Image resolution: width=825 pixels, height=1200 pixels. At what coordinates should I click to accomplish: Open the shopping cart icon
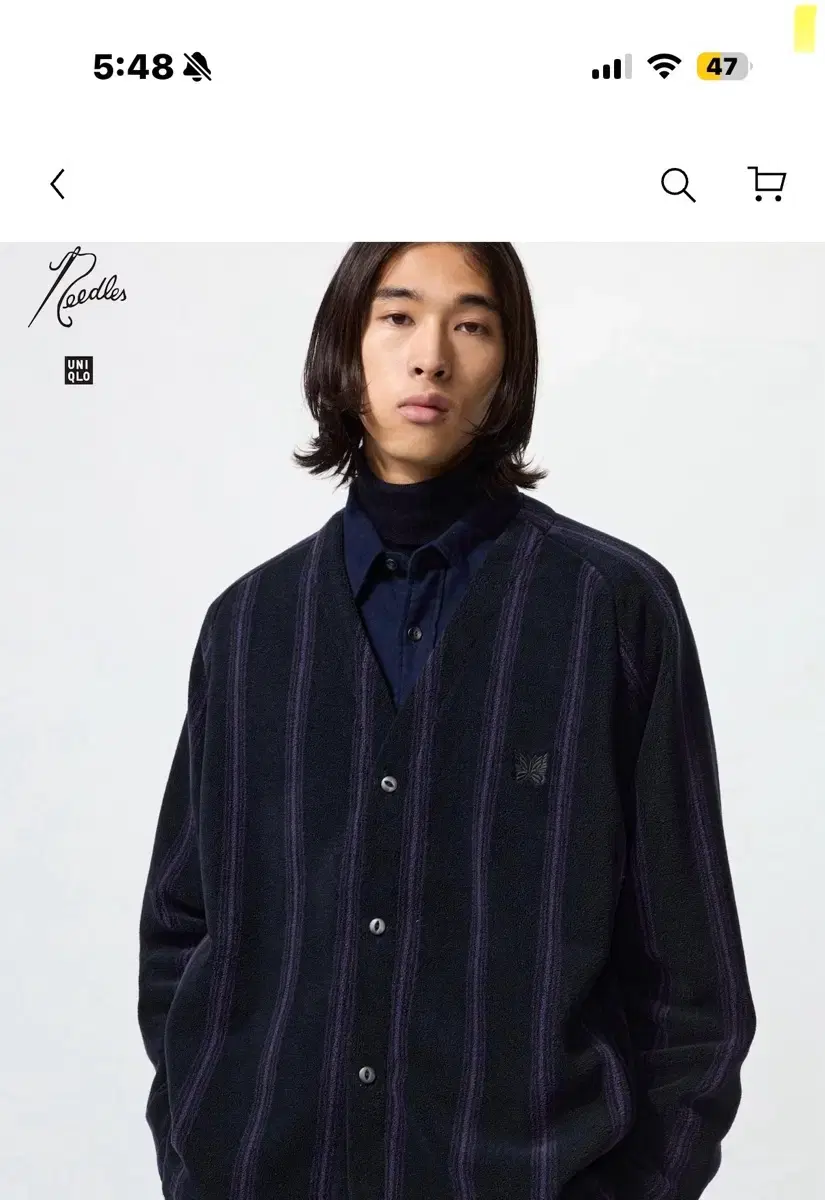pyautogui.click(x=765, y=185)
